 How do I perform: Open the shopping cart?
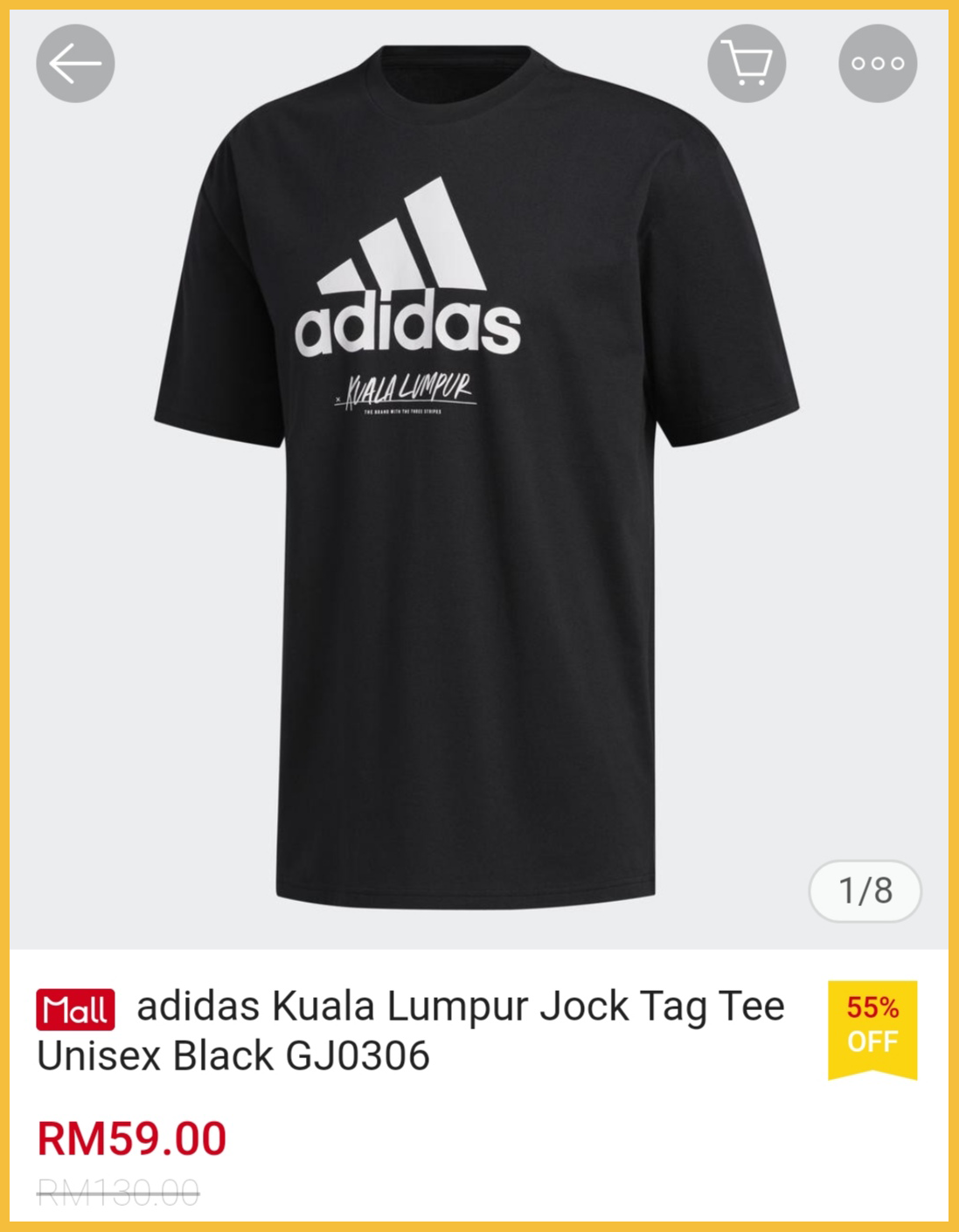tap(747, 64)
